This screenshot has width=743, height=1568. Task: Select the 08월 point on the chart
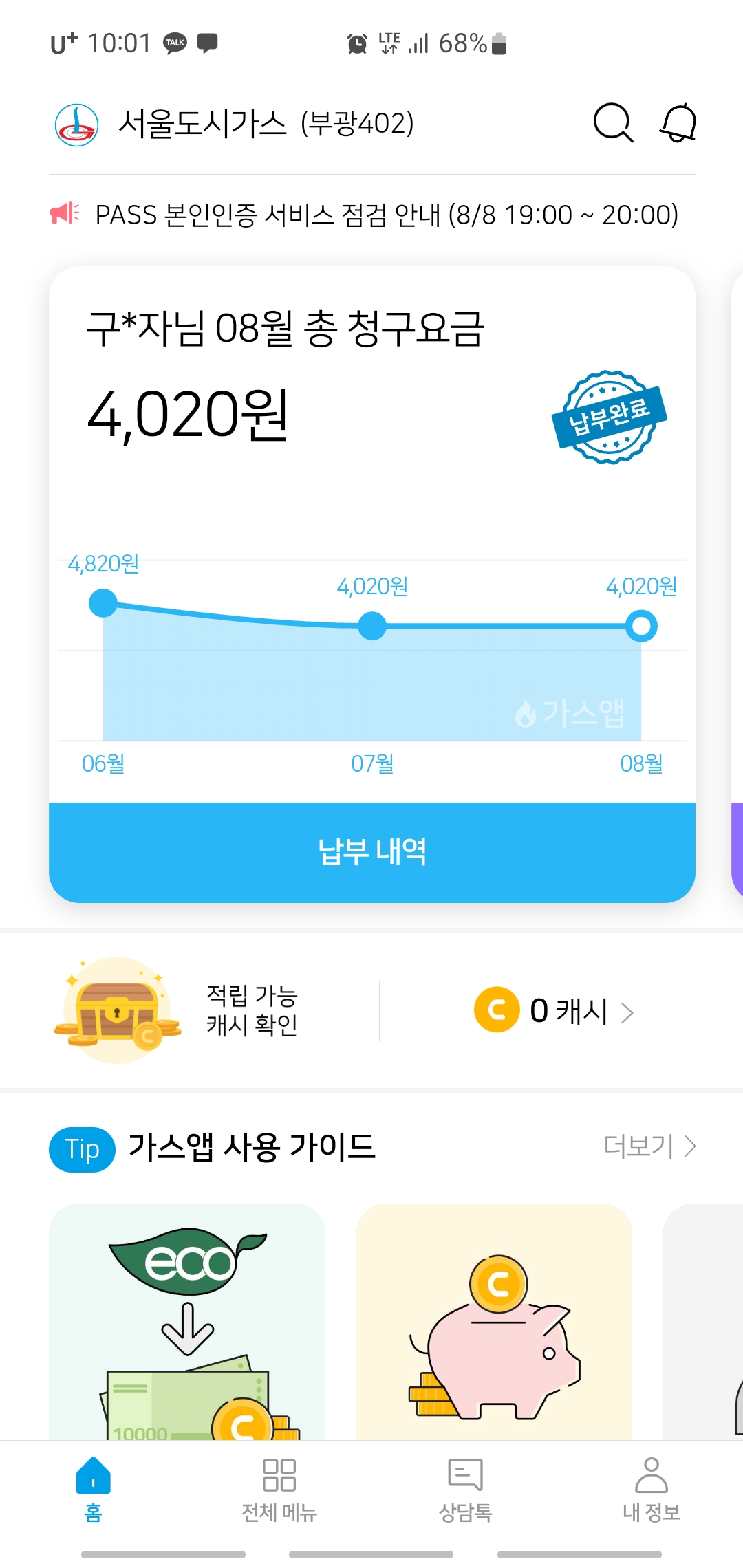click(641, 627)
